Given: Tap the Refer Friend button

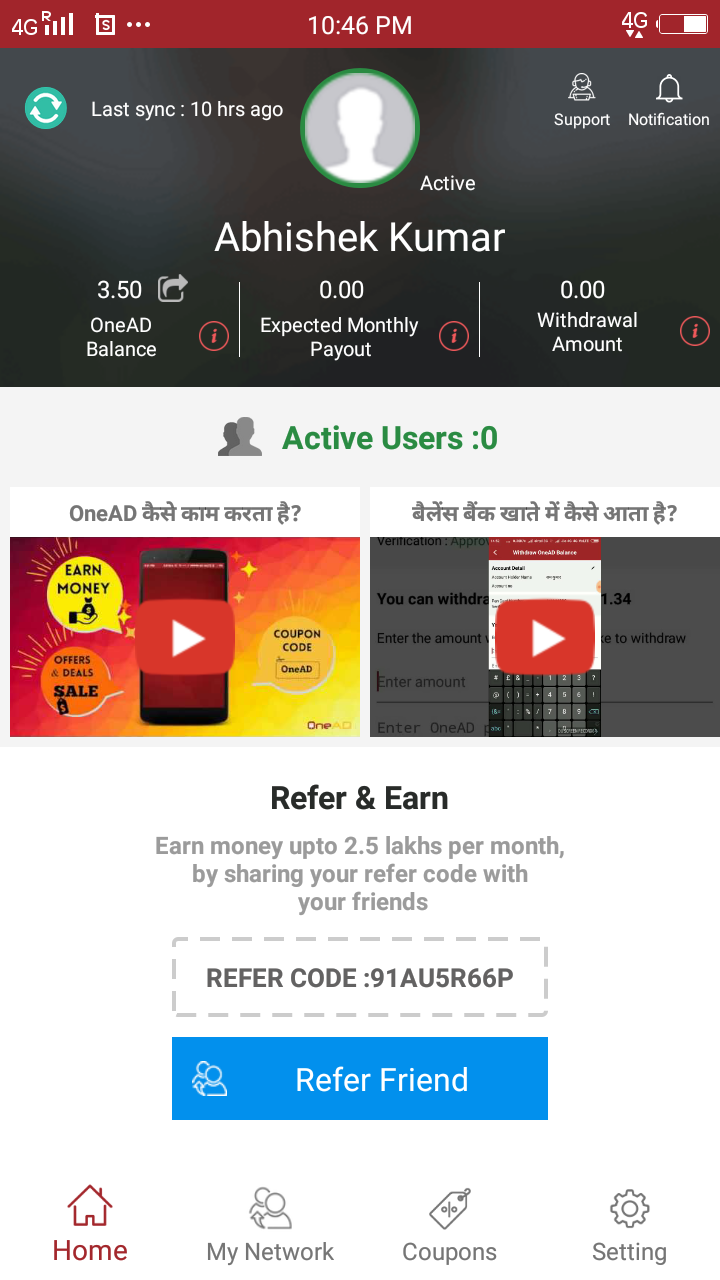Looking at the screenshot, I should (360, 1078).
